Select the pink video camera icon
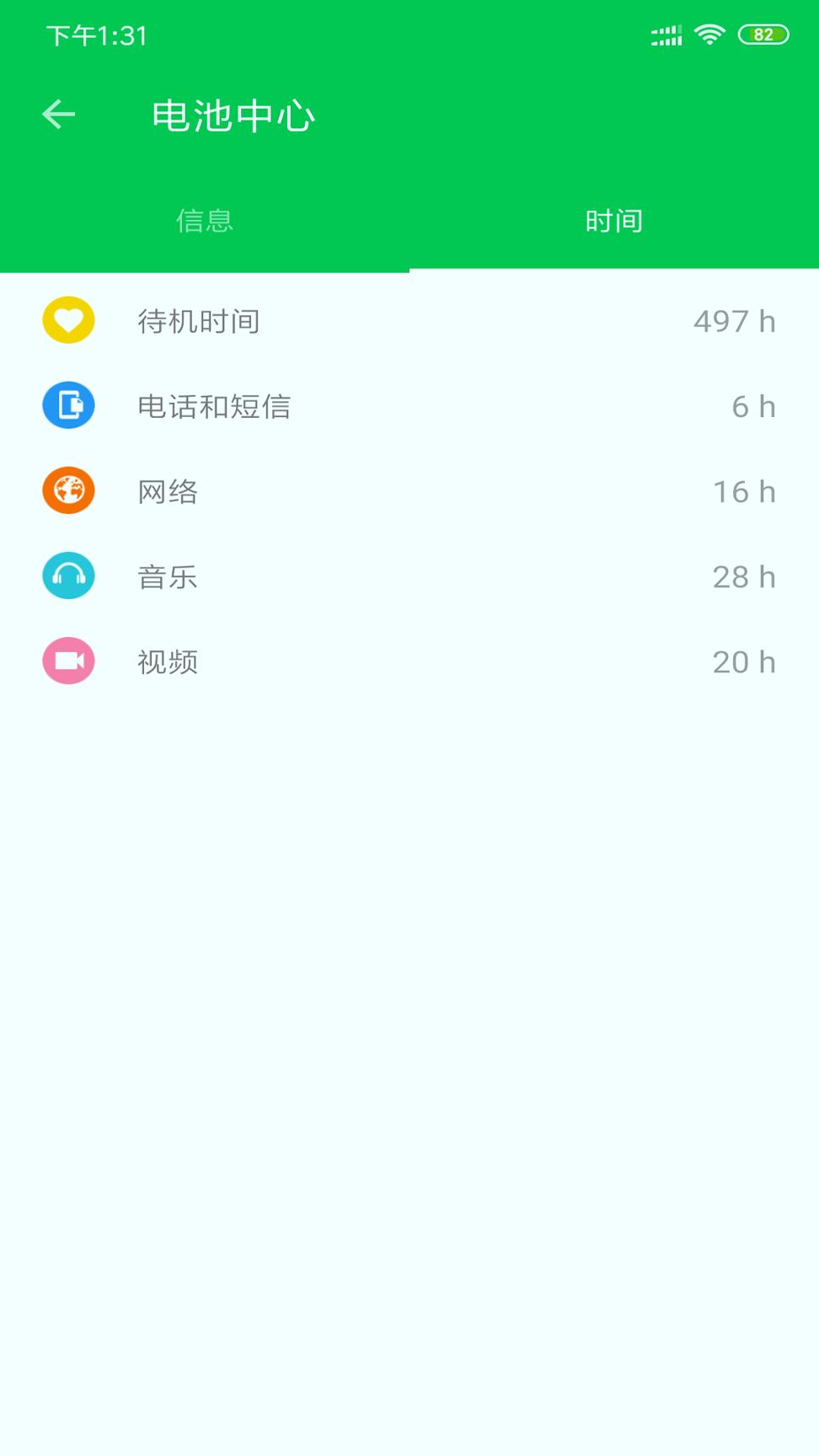The width and height of the screenshot is (819, 1456). [x=68, y=661]
